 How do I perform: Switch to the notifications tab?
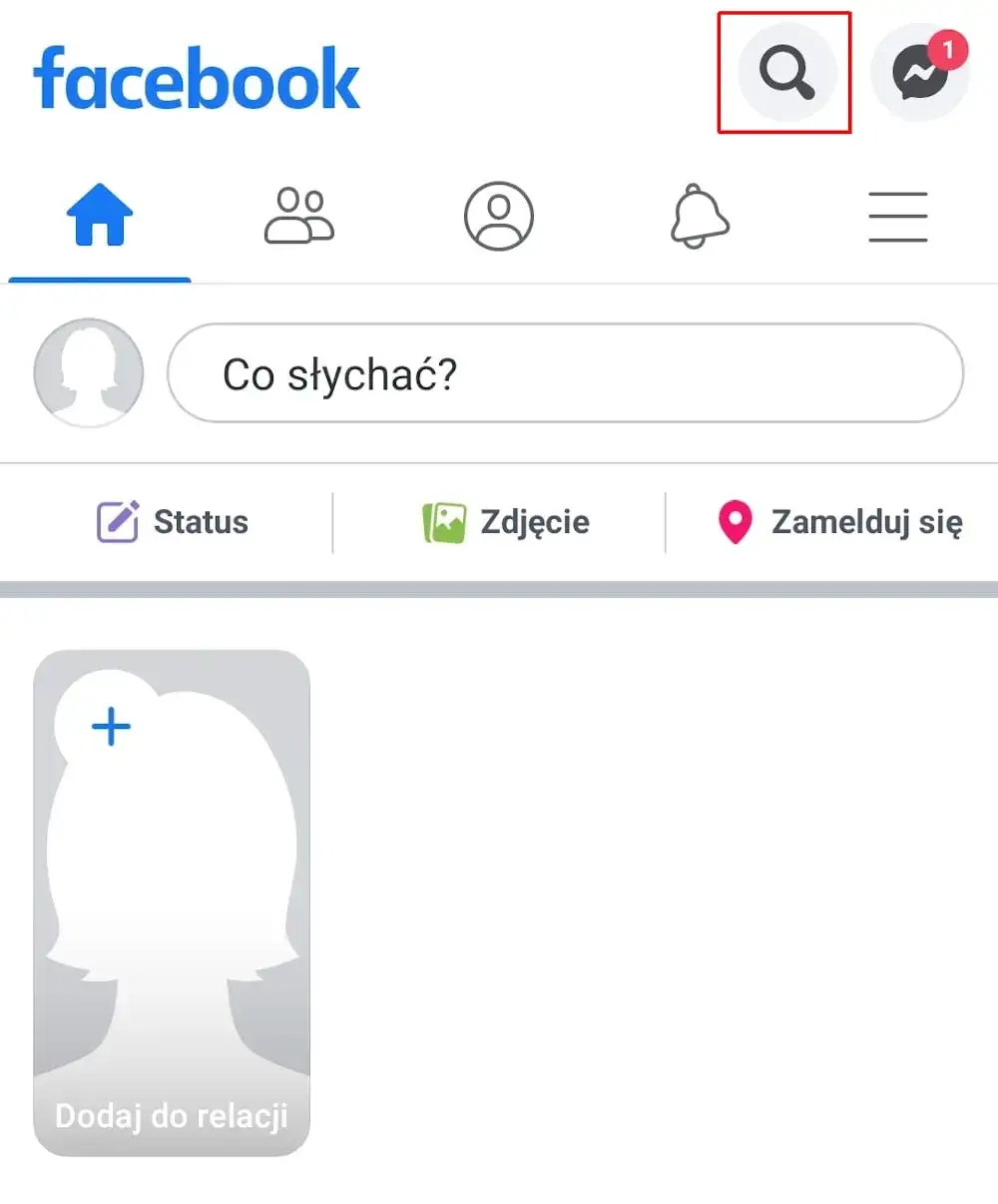699,216
